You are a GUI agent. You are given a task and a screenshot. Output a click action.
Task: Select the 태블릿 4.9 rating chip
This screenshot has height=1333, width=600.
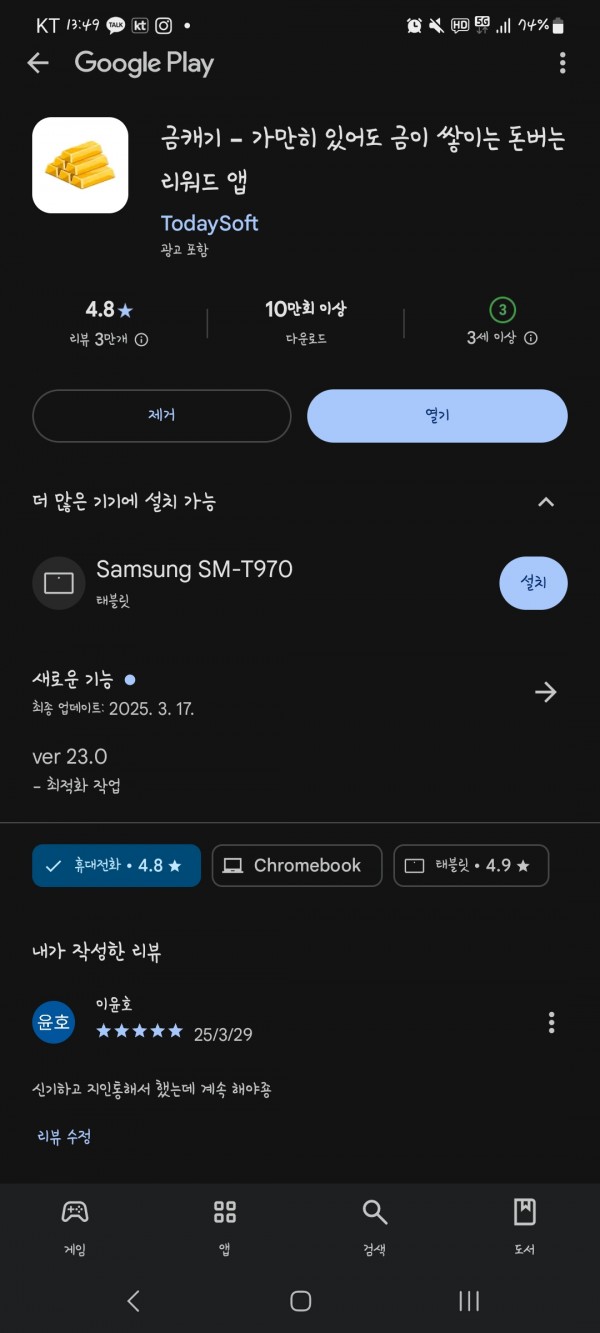tap(471, 865)
